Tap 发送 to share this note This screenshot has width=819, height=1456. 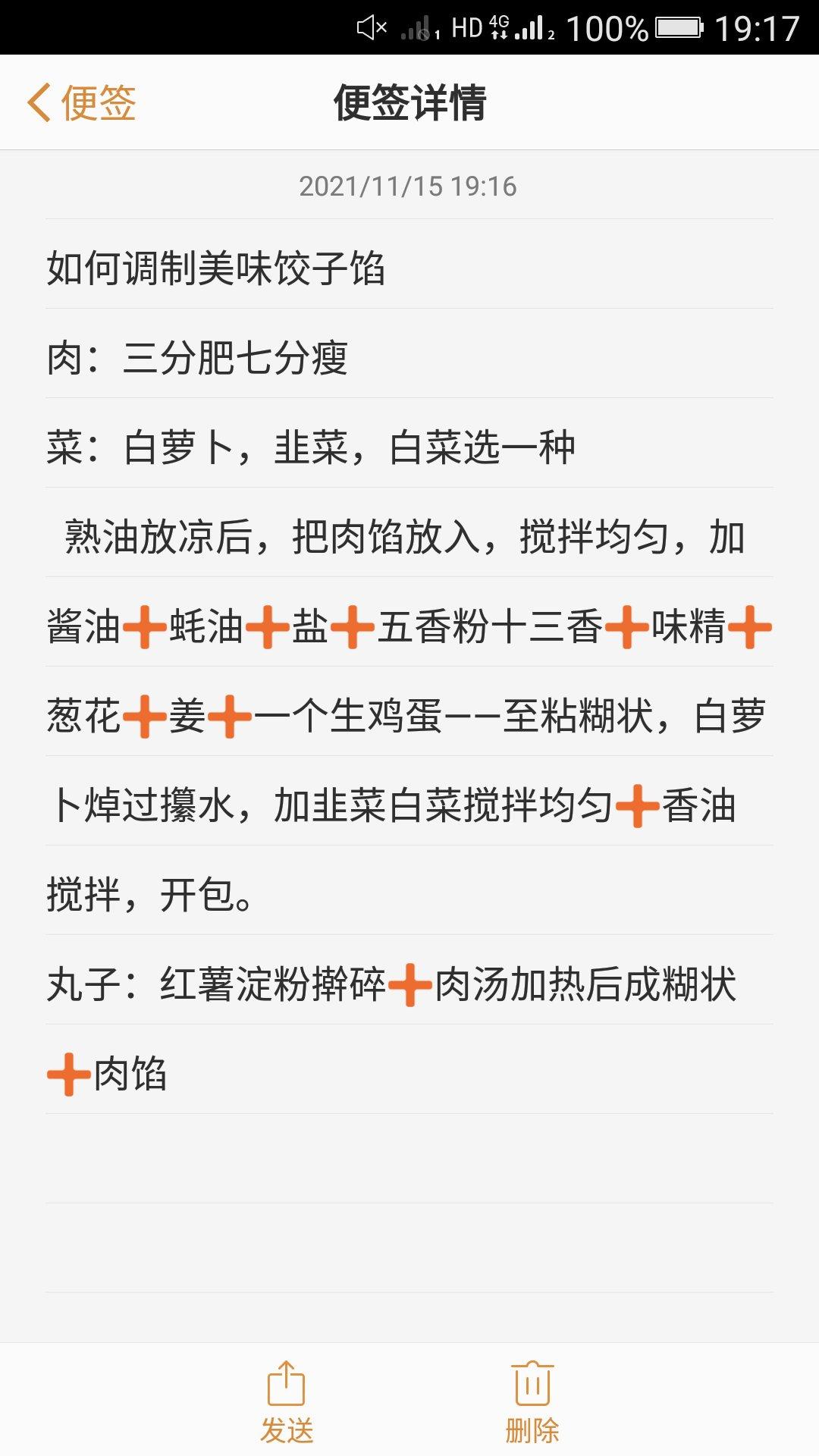pos(287,1402)
